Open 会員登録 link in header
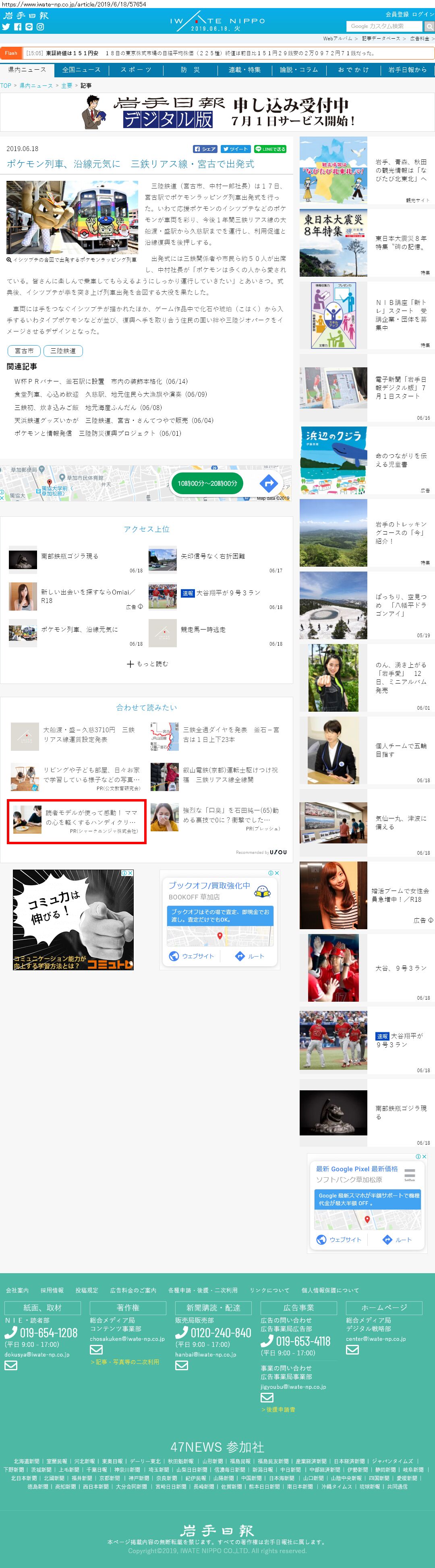The image size is (435, 1568). click(397, 13)
